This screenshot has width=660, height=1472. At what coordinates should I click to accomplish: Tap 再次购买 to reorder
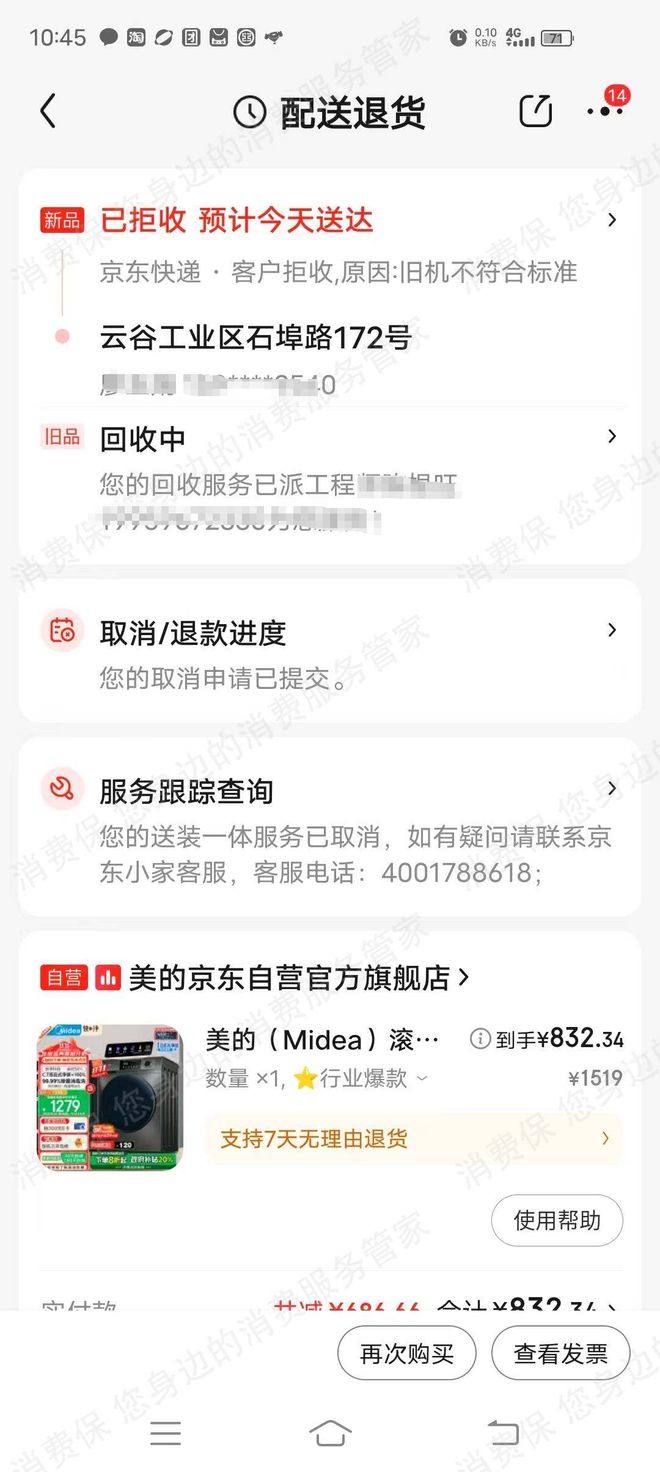coord(406,1354)
